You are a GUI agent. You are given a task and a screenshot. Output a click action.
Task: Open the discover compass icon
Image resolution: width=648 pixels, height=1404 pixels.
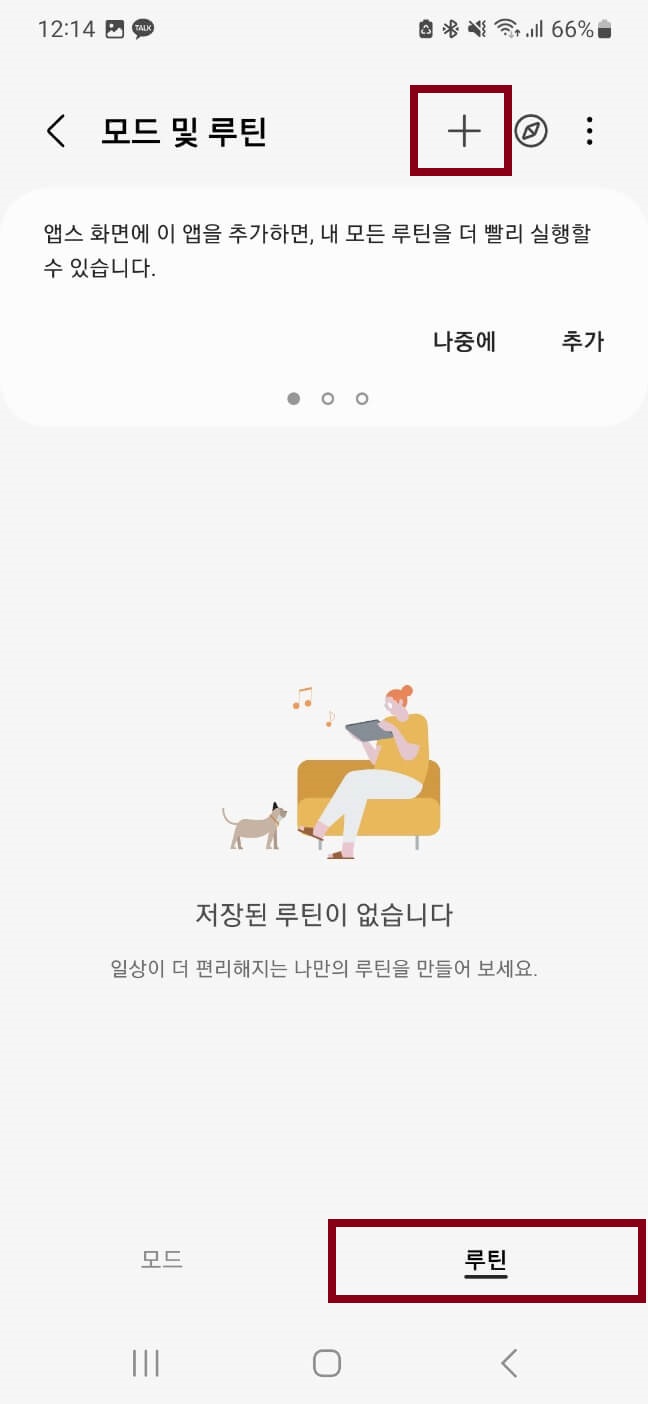(531, 131)
